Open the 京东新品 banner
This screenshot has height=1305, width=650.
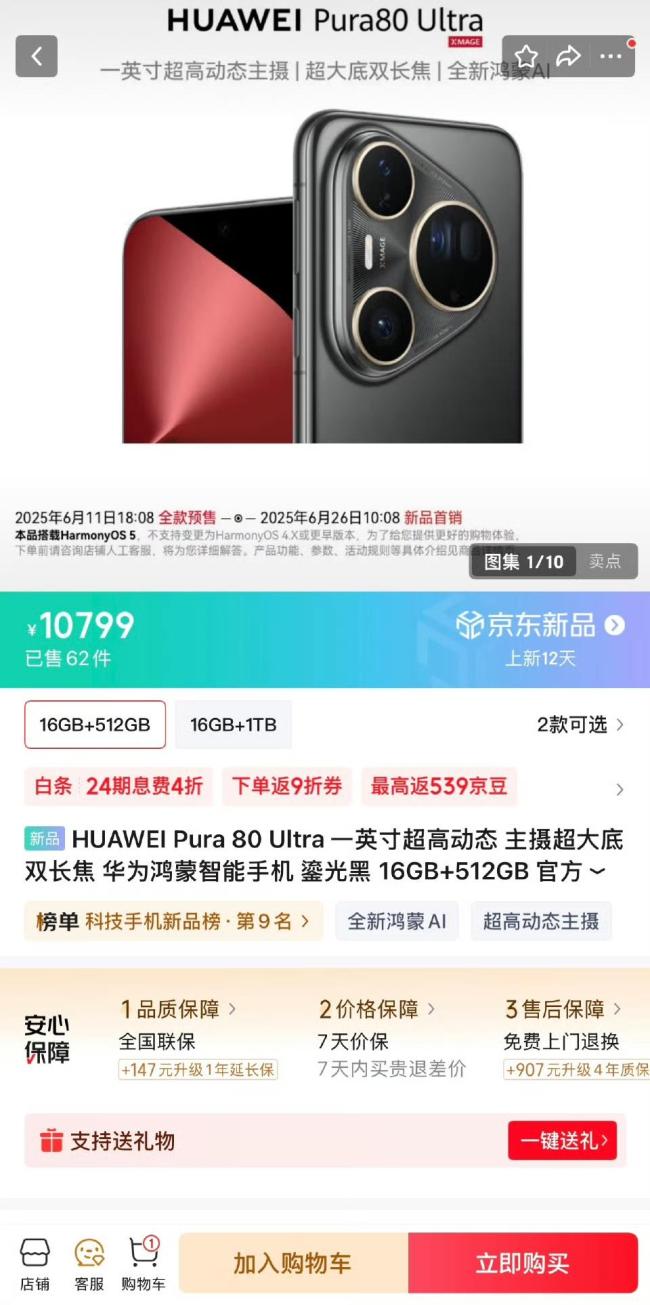point(541,626)
